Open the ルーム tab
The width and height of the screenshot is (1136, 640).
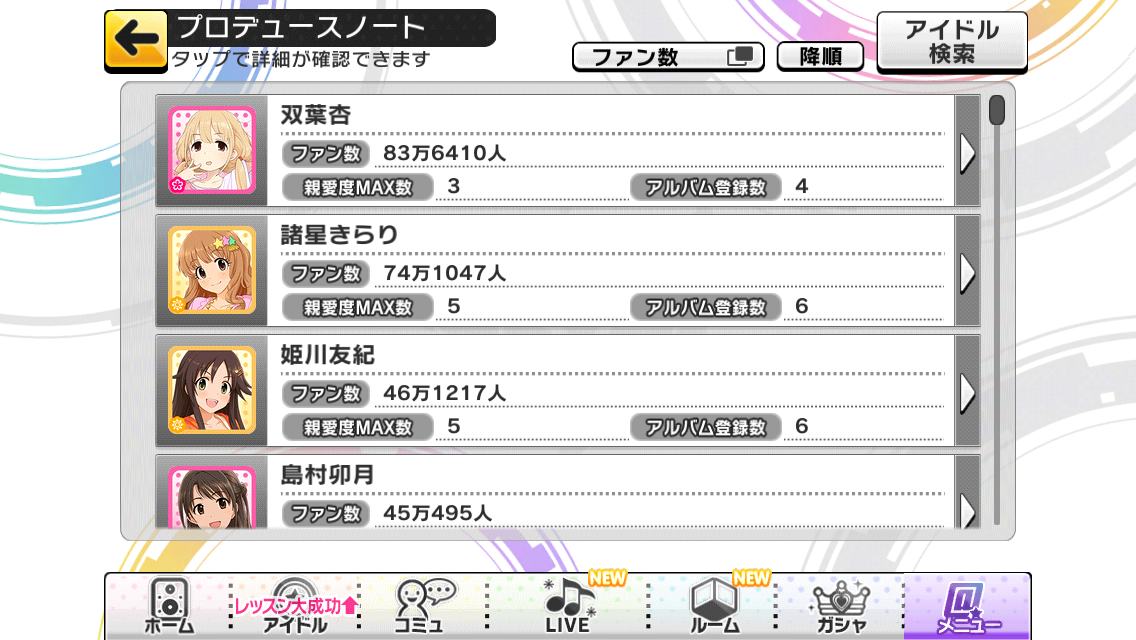(x=715, y=607)
